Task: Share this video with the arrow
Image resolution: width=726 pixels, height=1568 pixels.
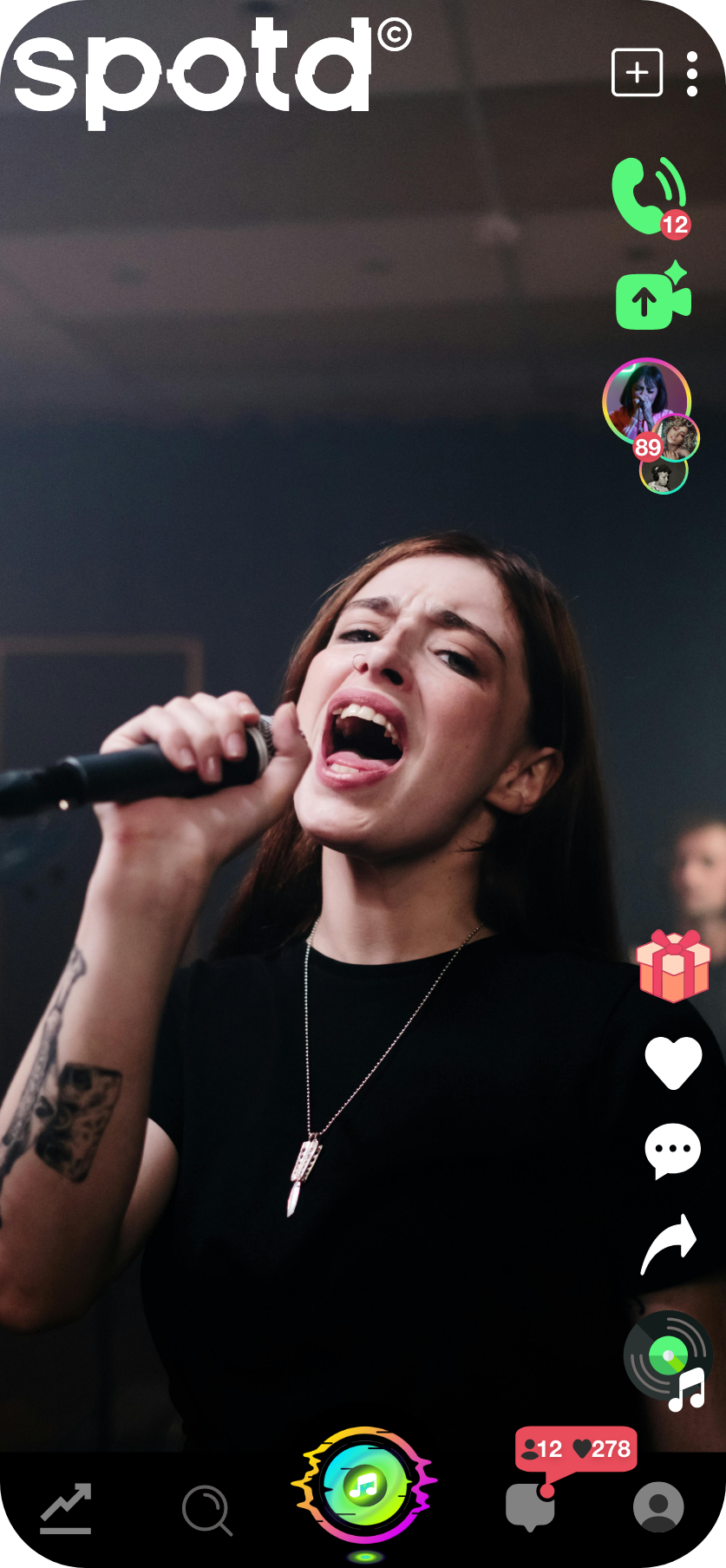Action: point(670,1243)
